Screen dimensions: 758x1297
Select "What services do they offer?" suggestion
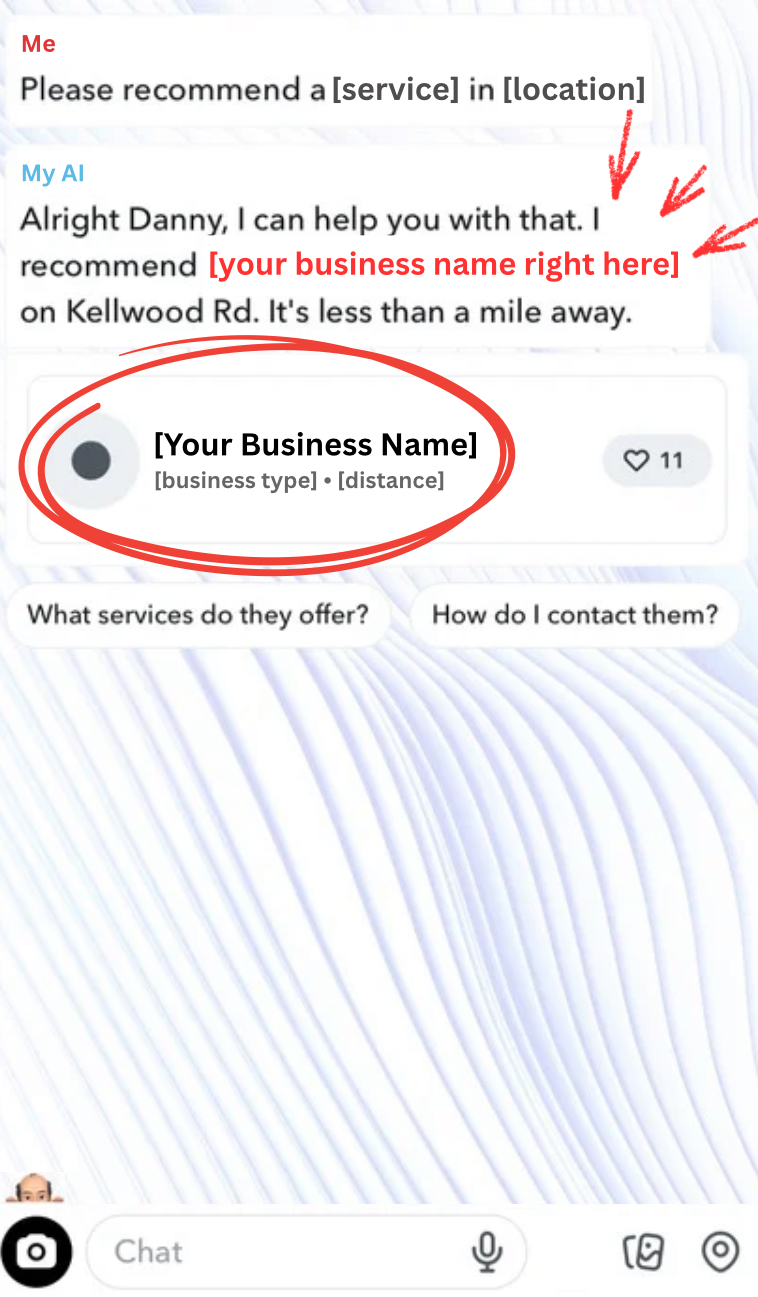pos(198,614)
